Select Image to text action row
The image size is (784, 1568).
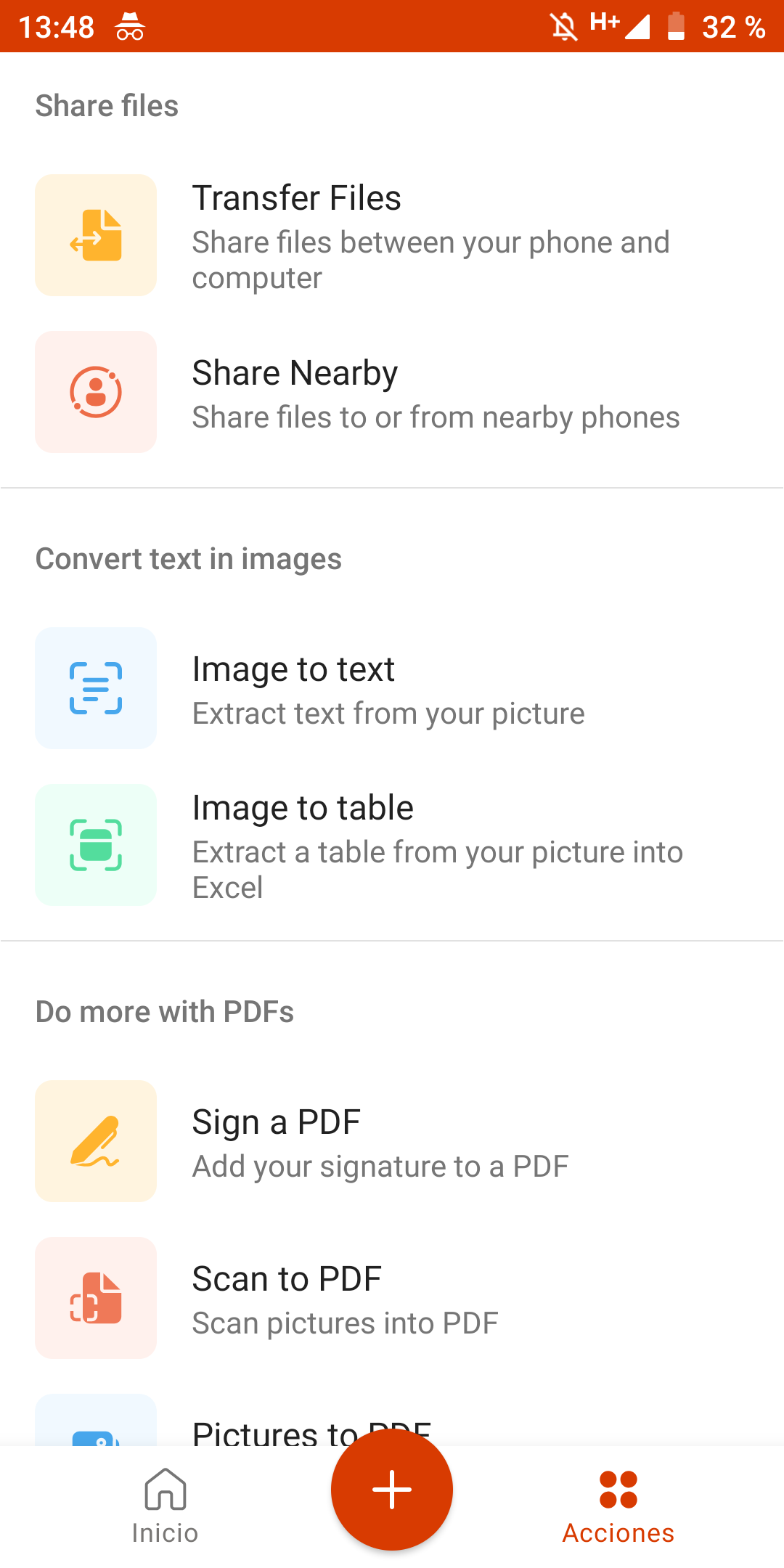coord(392,687)
